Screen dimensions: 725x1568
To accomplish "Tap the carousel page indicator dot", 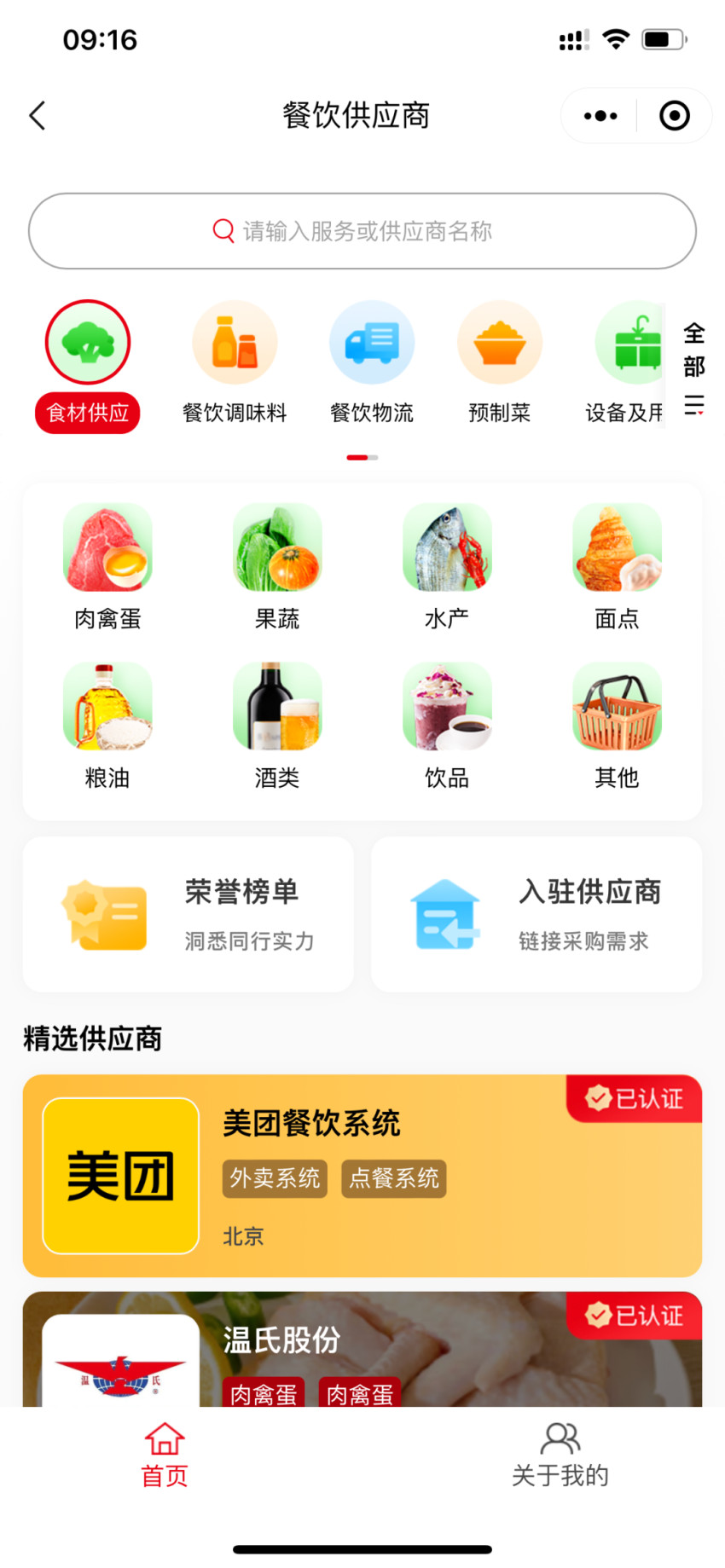I will 362,457.
